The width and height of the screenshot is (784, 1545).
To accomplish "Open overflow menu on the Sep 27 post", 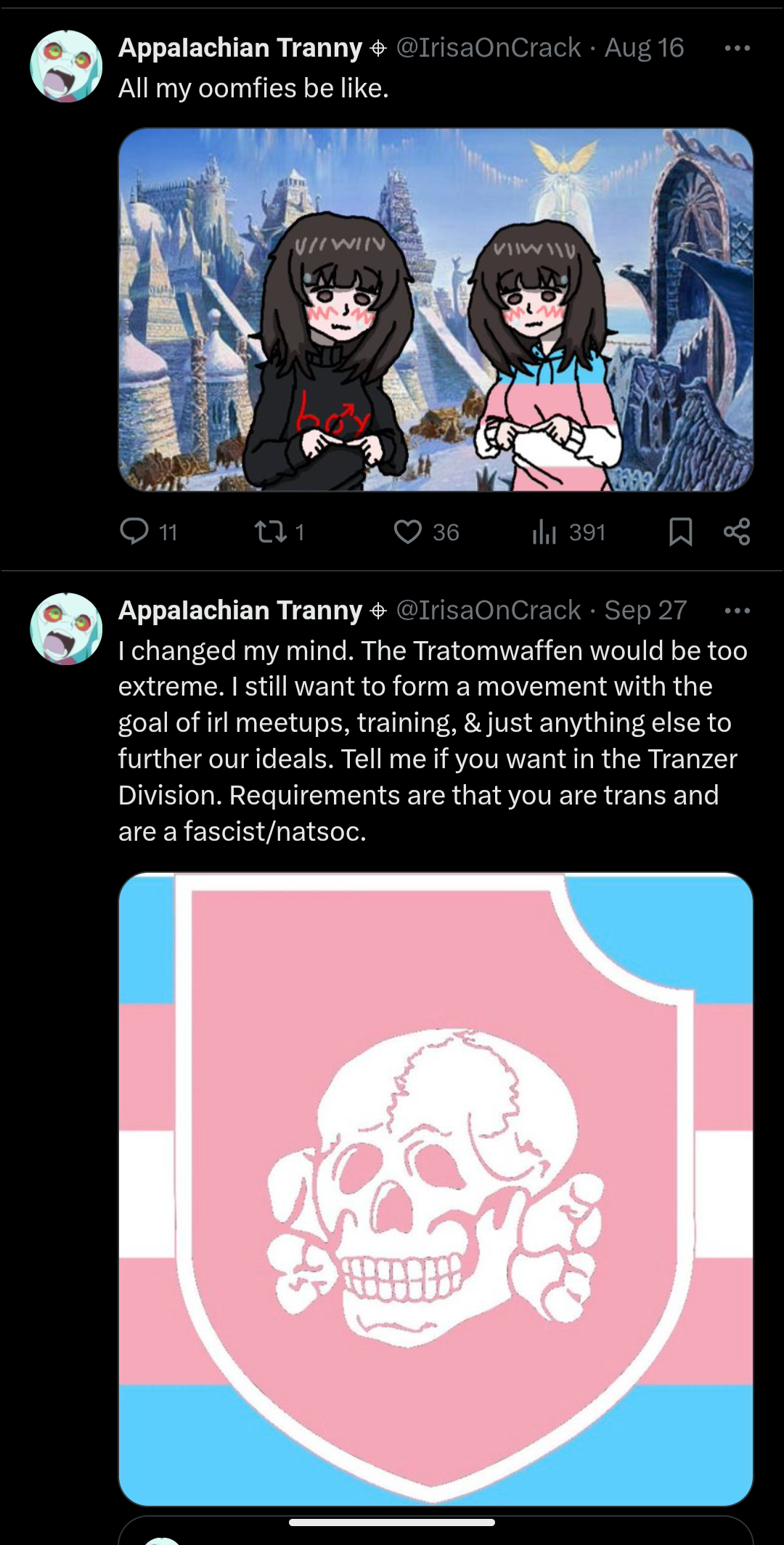I will 737,611.
